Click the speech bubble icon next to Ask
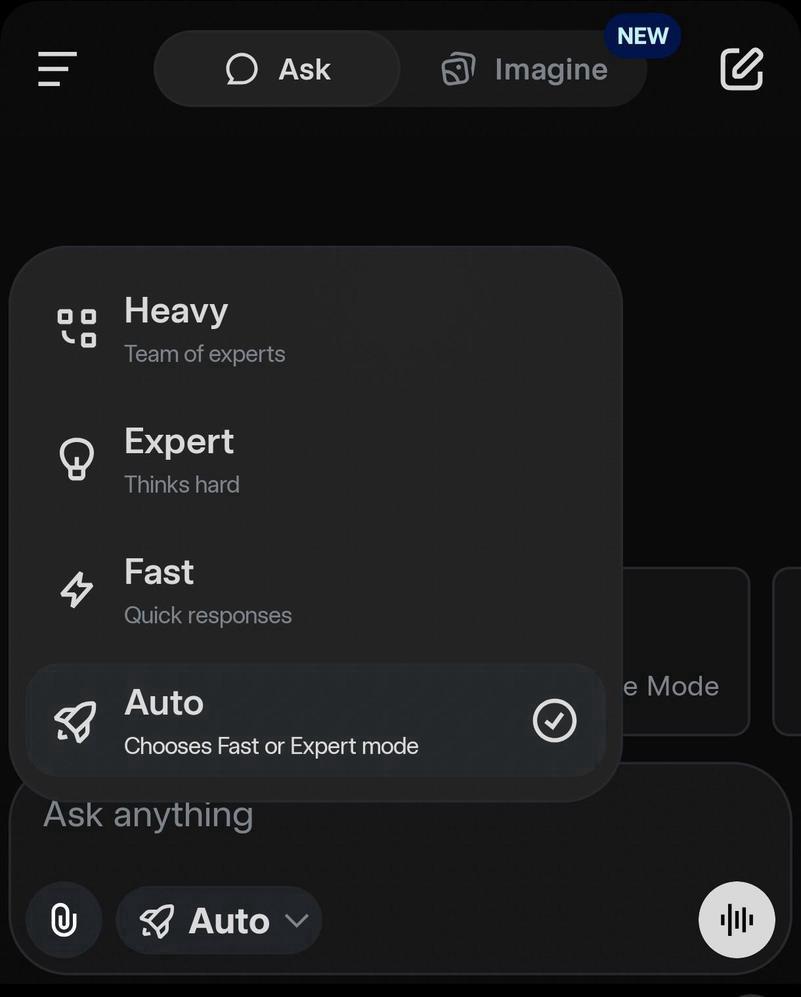The height and width of the screenshot is (997, 801). pyautogui.click(x=241, y=69)
